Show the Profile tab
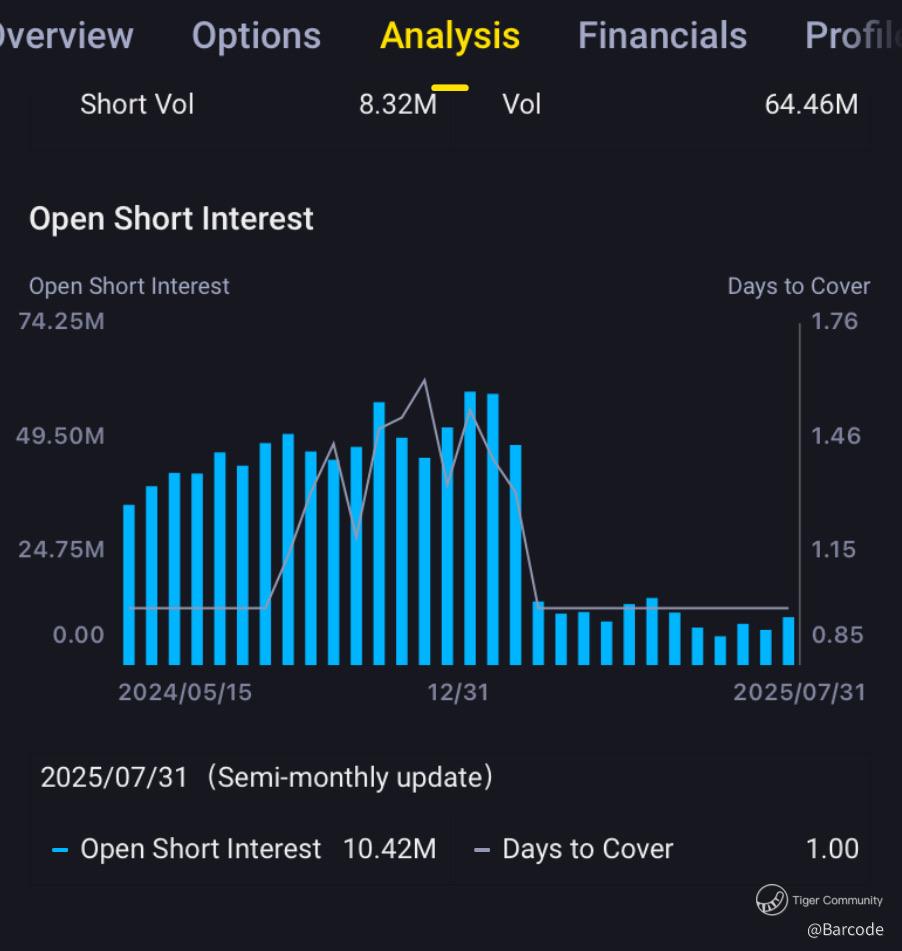This screenshot has height=951, width=902. [852, 36]
